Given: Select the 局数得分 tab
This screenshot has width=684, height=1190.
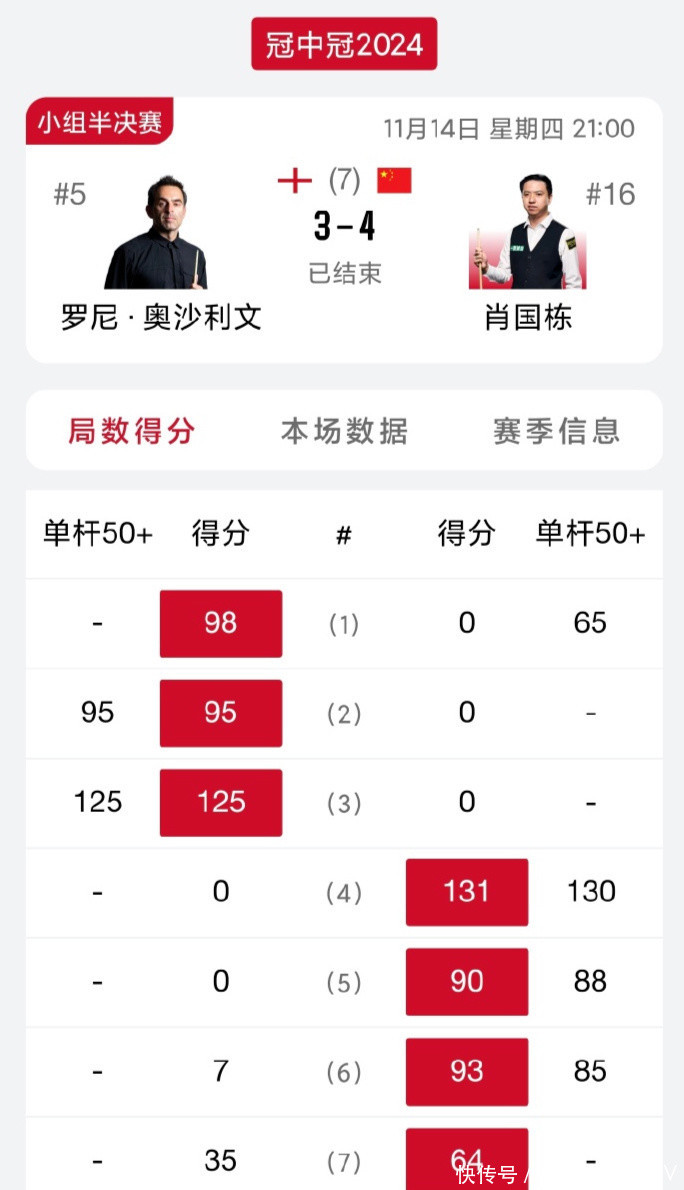Looking at the screenshot, I should click(132, 431).
